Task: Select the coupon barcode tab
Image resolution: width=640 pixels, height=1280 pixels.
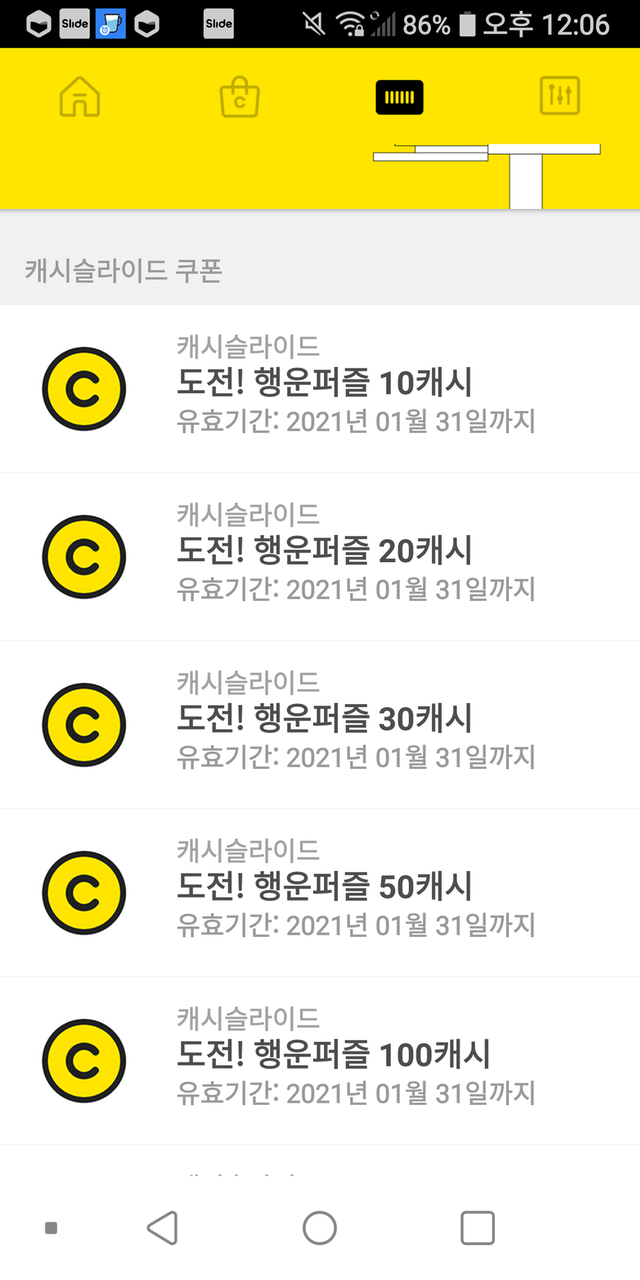Action: 400,97
